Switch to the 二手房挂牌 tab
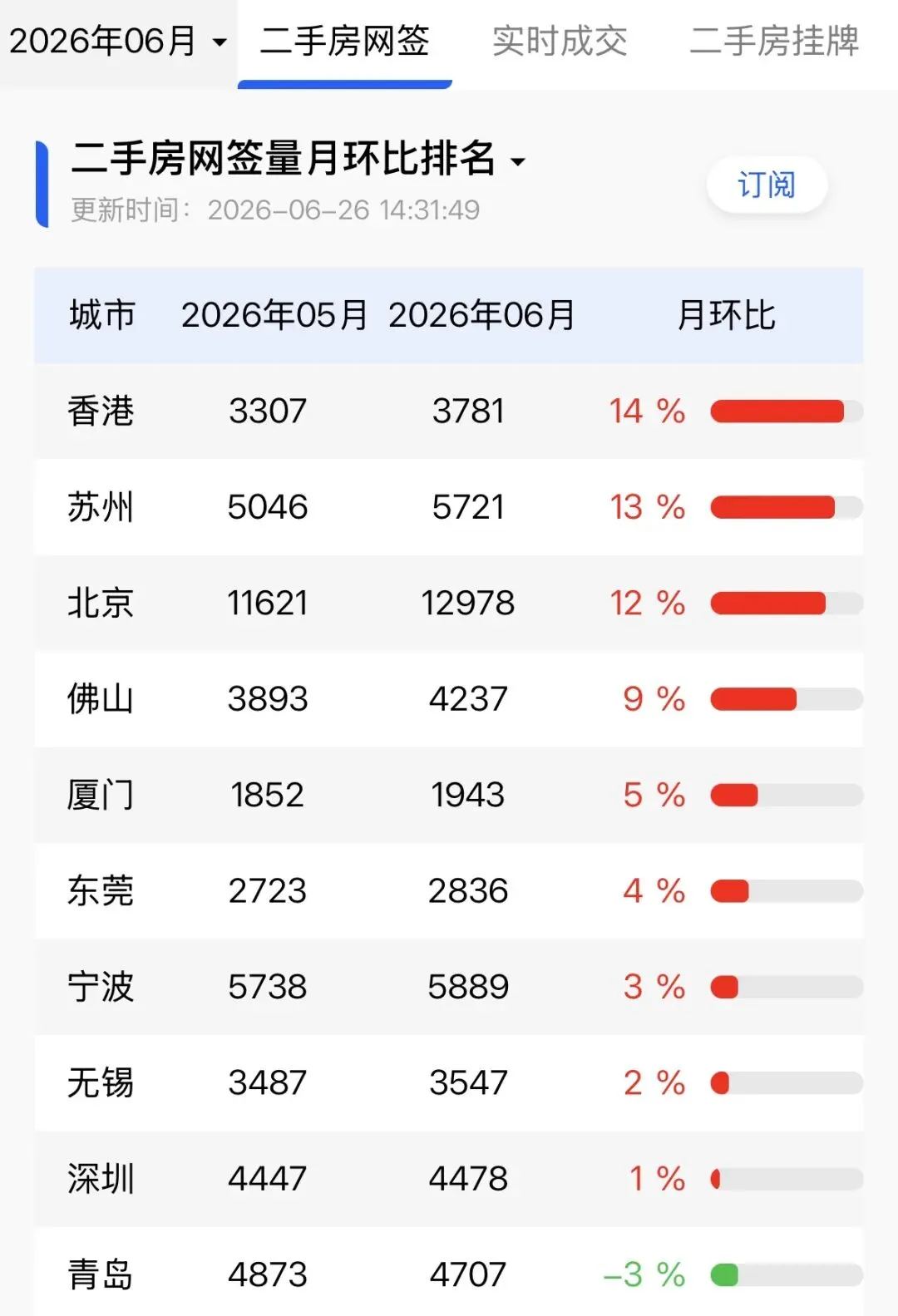This screenshot has height=1316, width=898. point(774,42)
